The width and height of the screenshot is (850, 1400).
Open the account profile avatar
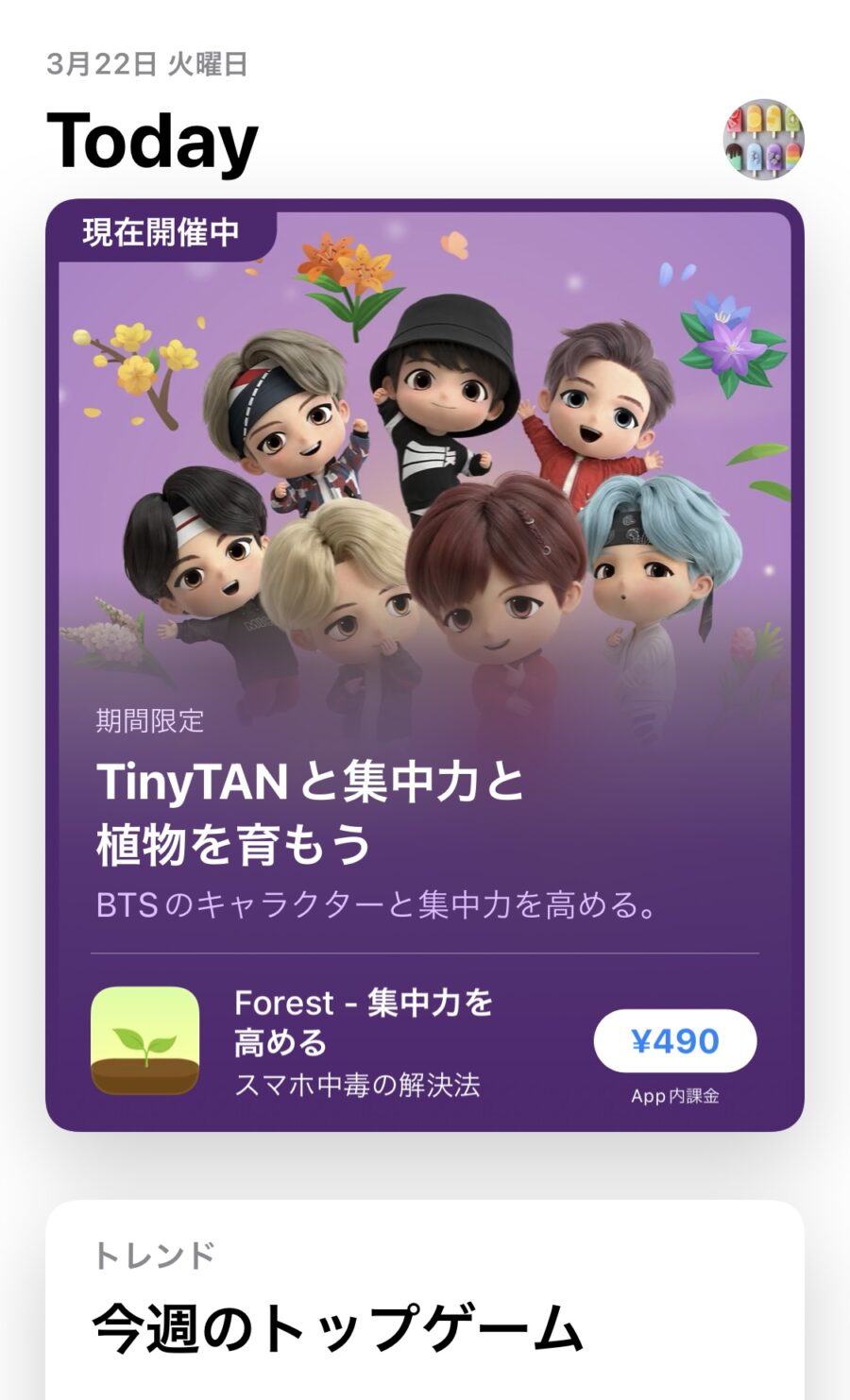coord(763,140)
